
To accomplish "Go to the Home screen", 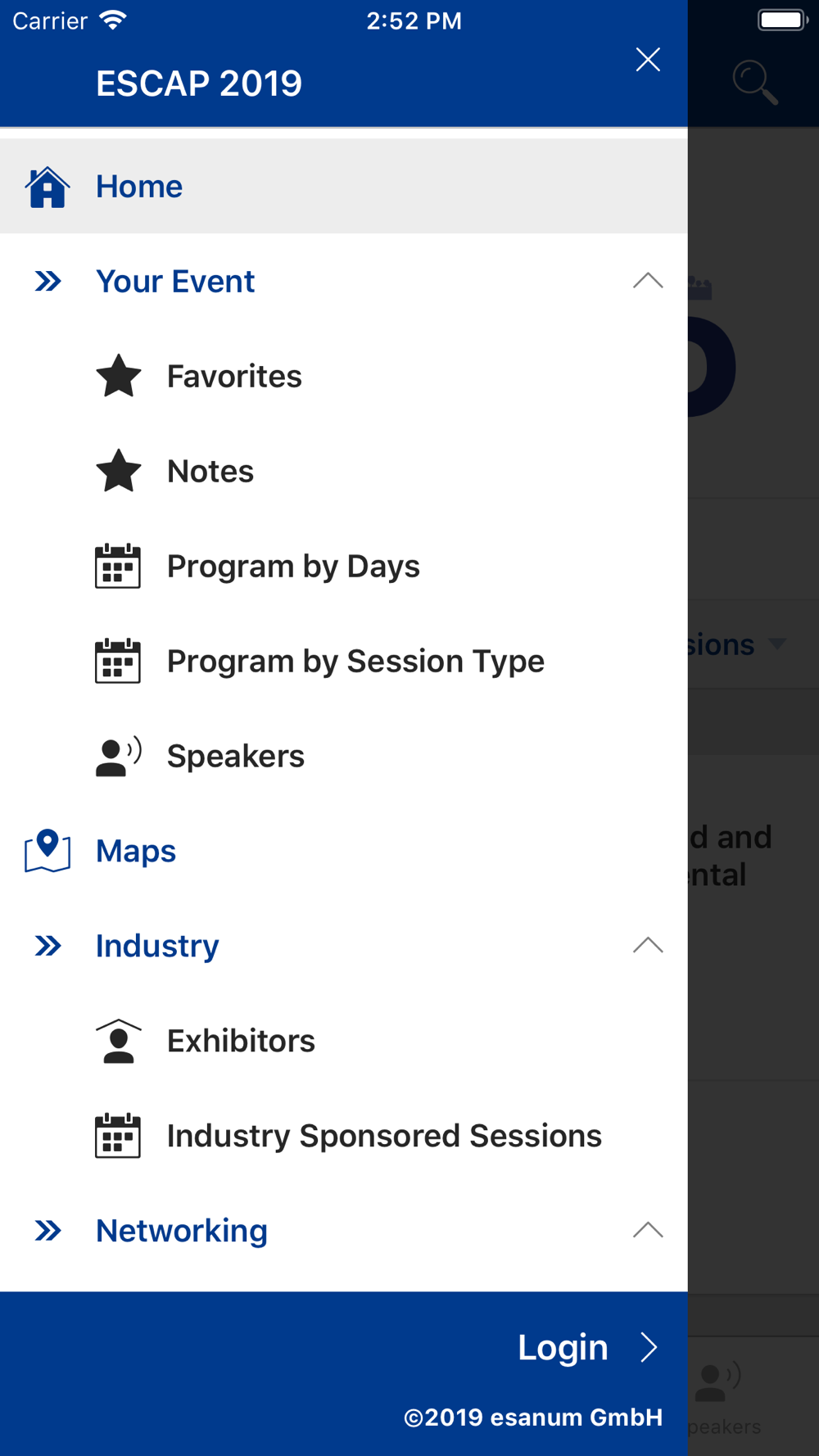I will coord(139,187).
